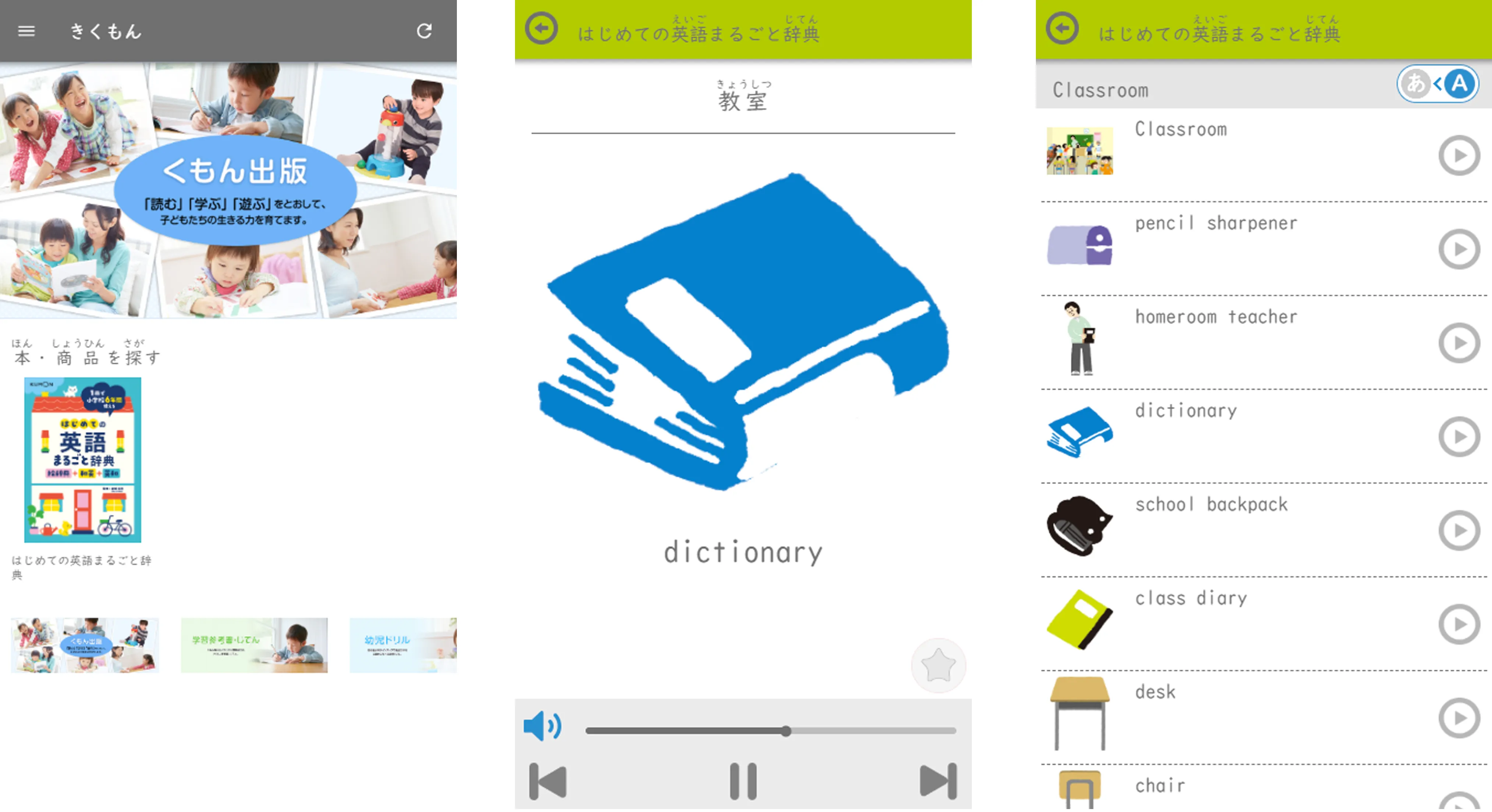
Task: Tap the refresh icon in the きくもん bar
Action: [424, 31]
